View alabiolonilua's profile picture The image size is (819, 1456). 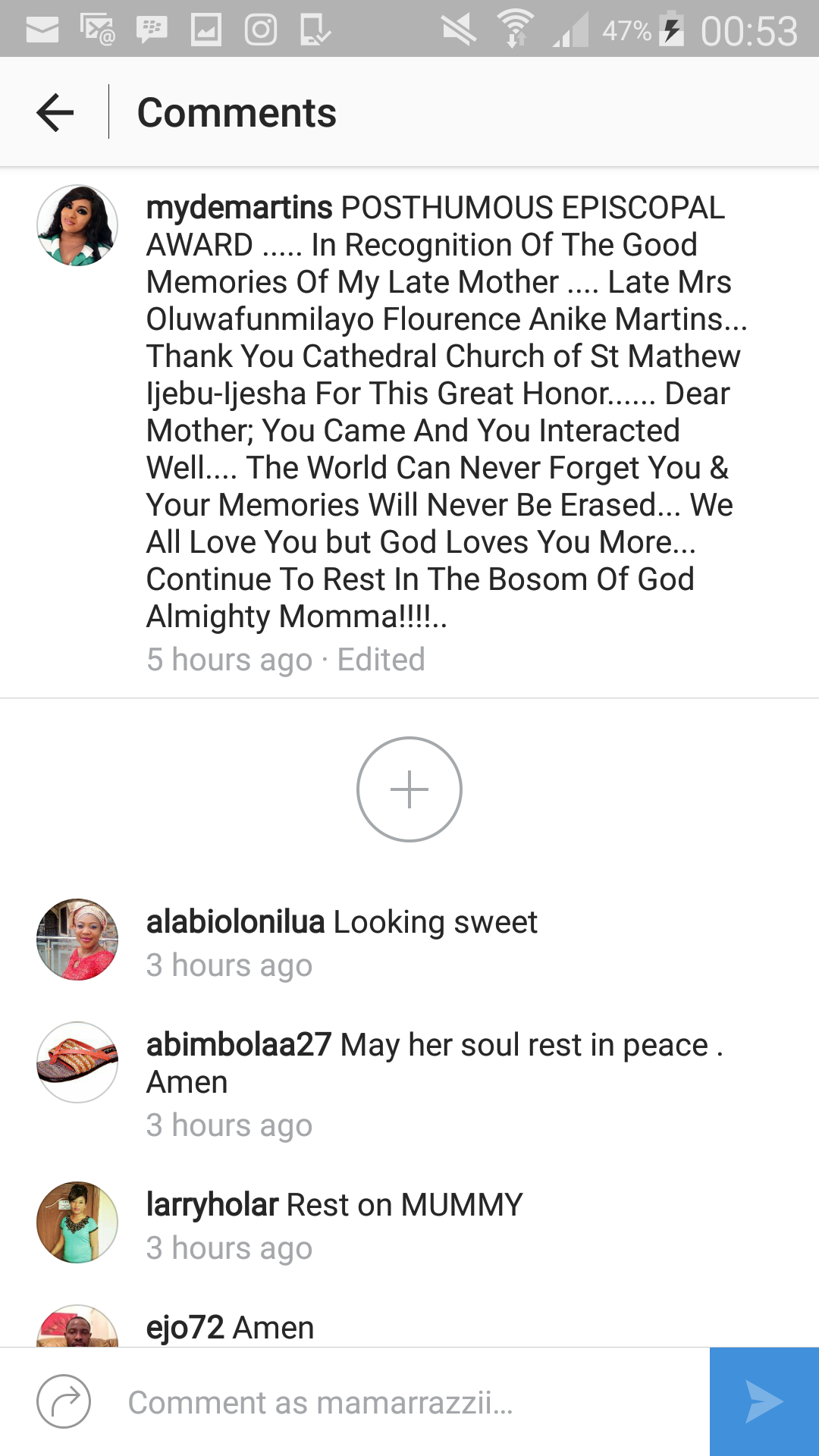coord(77,940)
